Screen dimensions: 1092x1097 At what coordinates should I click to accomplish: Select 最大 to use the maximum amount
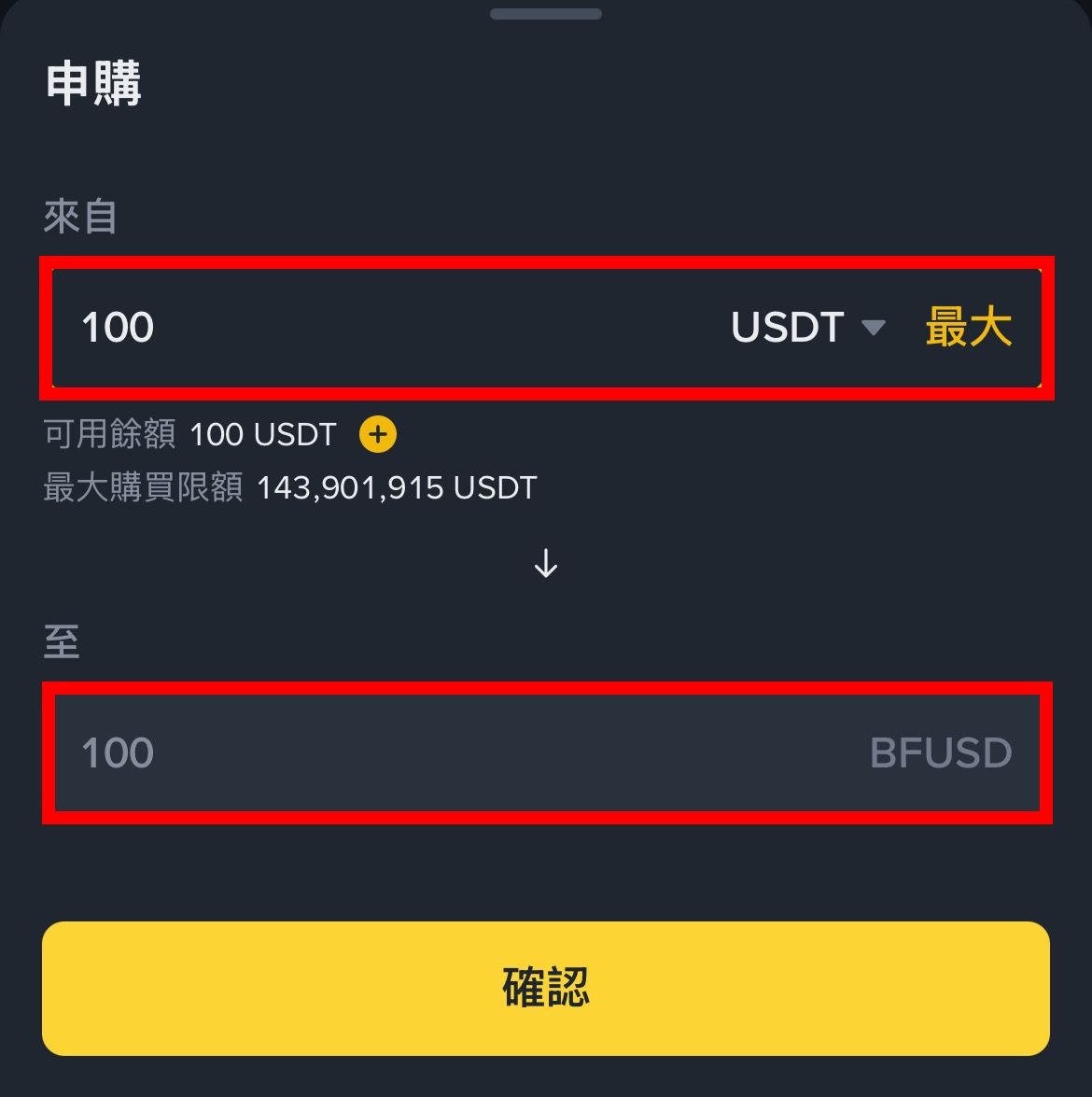(x=968, y=328)
